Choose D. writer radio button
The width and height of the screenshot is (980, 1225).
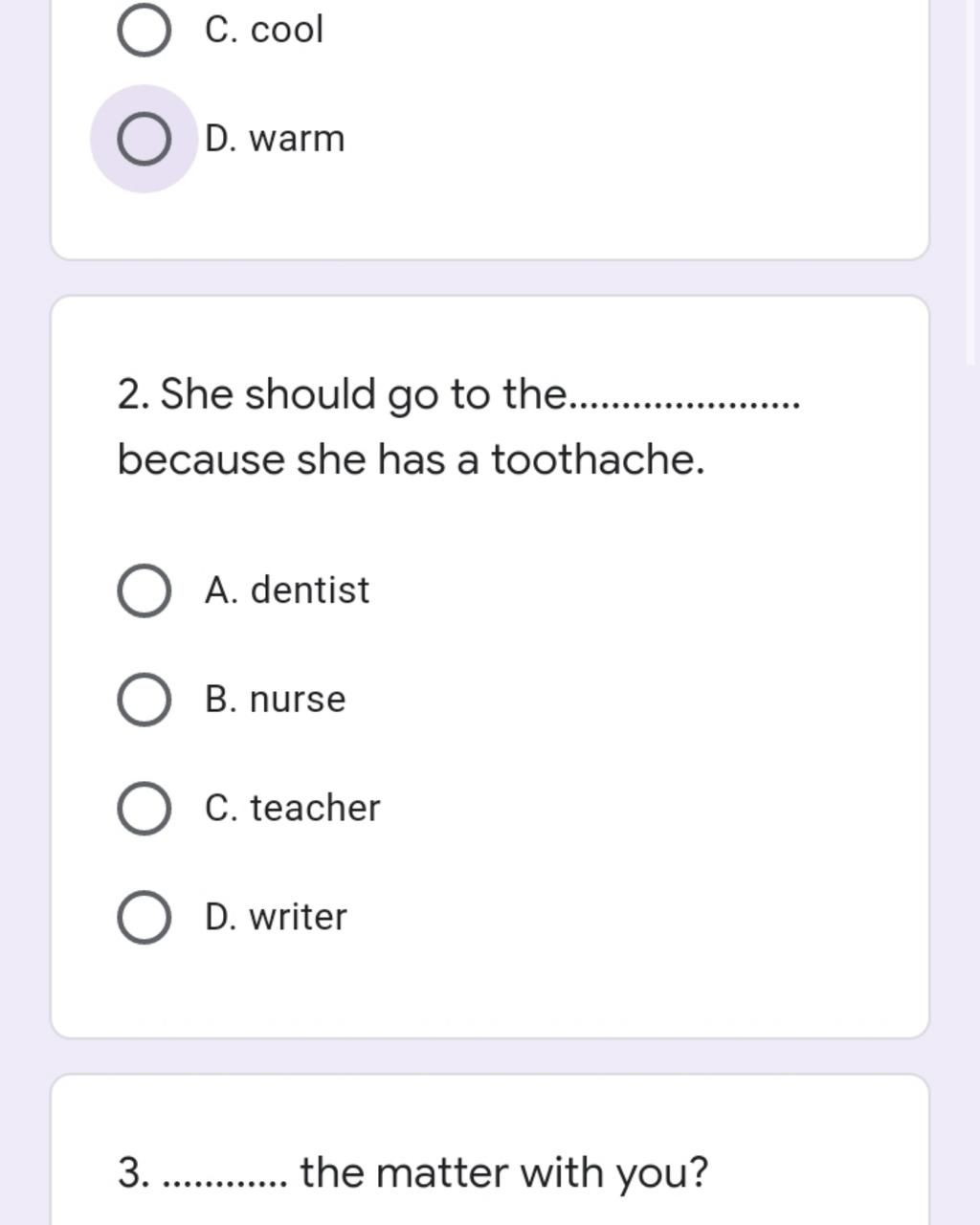pos(145,918)
